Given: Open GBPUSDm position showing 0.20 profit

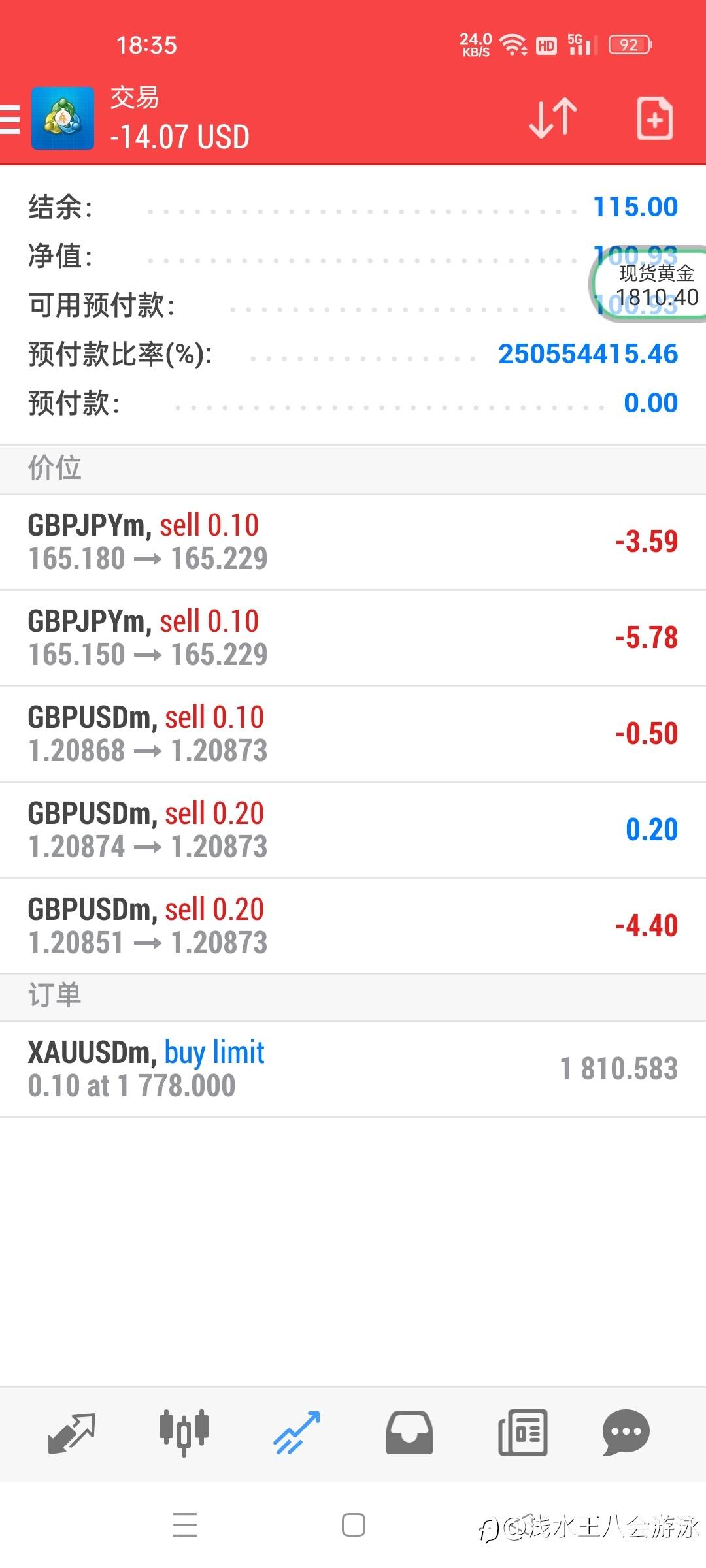Looking at the screenshot, I should click(x=353, y=830).
